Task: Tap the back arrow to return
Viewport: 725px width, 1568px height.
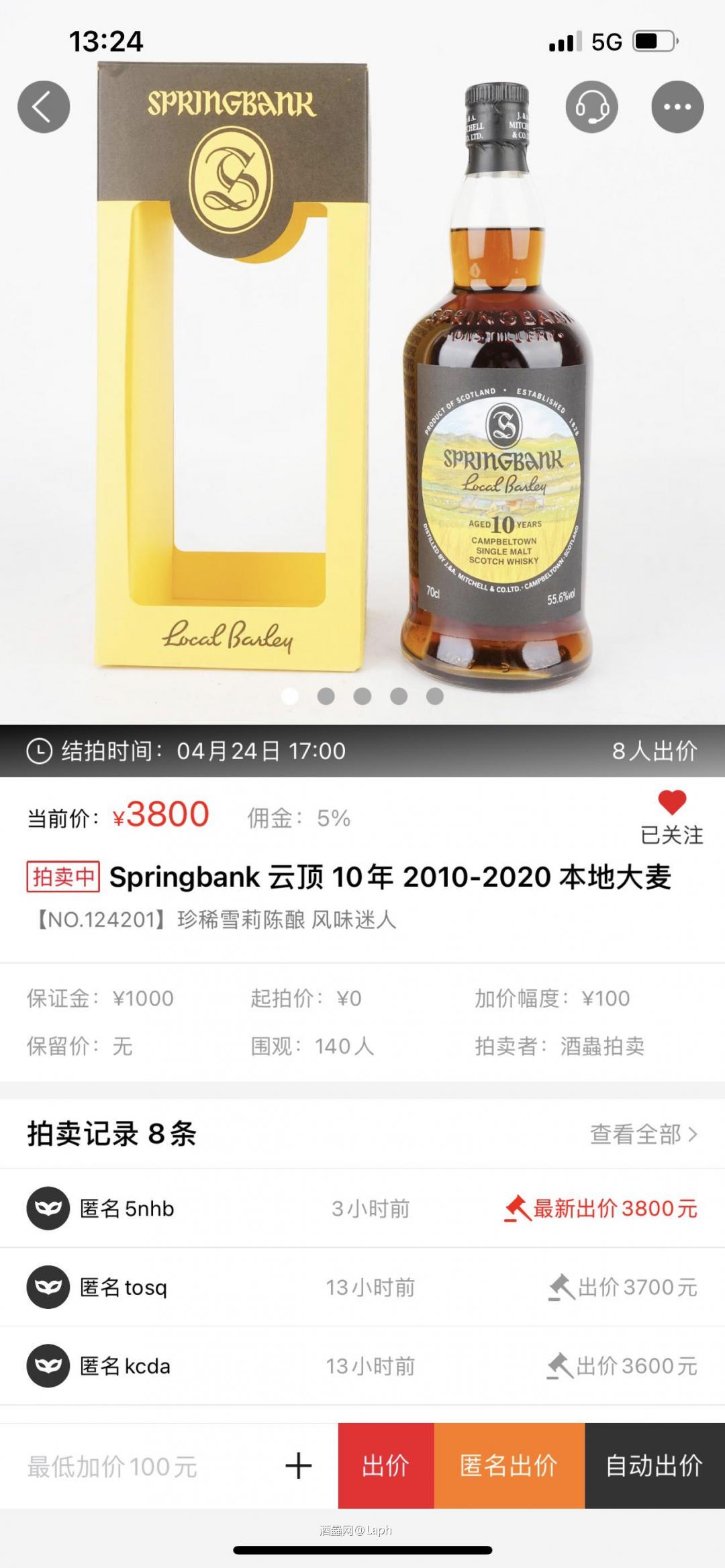Action: click(43, 107)
